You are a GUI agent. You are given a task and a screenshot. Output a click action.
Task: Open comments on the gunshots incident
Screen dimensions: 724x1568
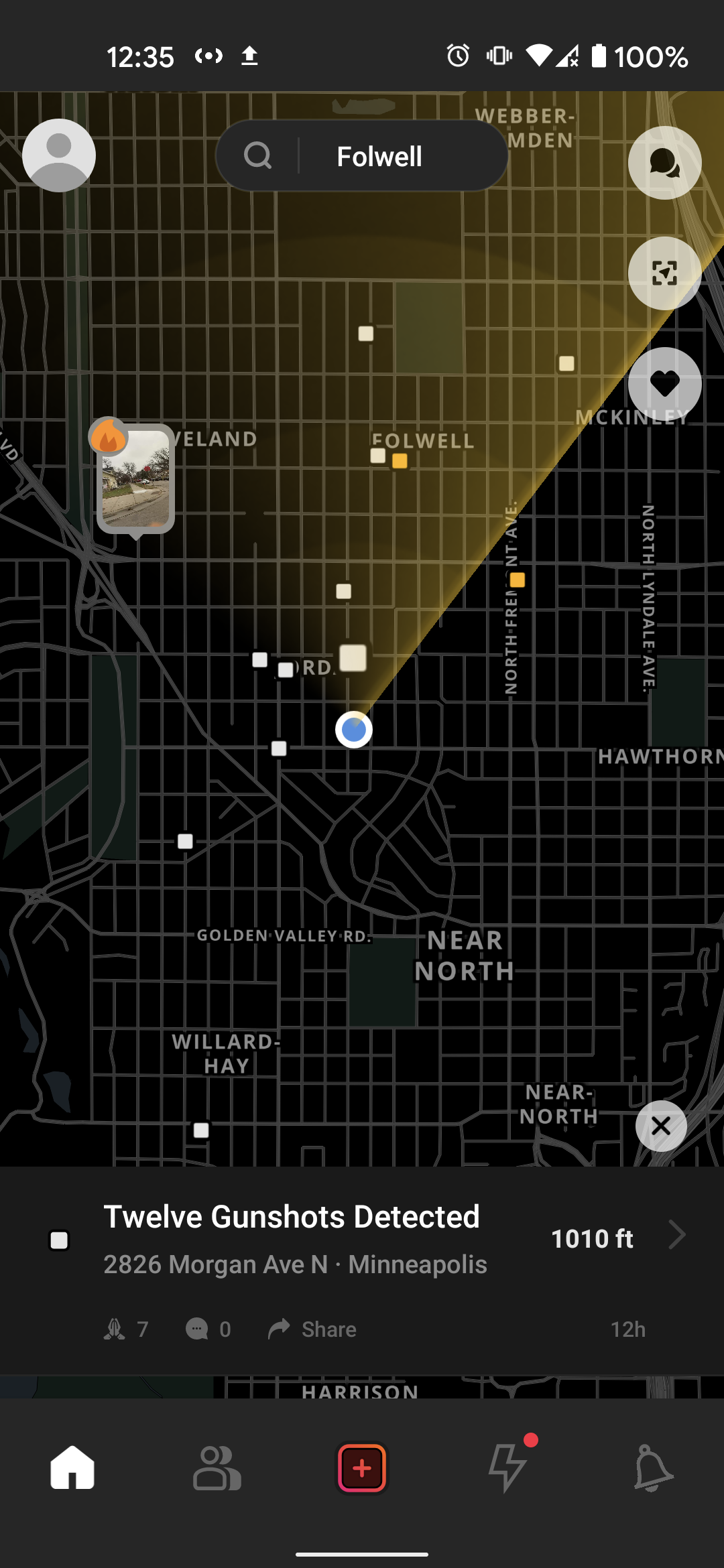pos(208,1329)
